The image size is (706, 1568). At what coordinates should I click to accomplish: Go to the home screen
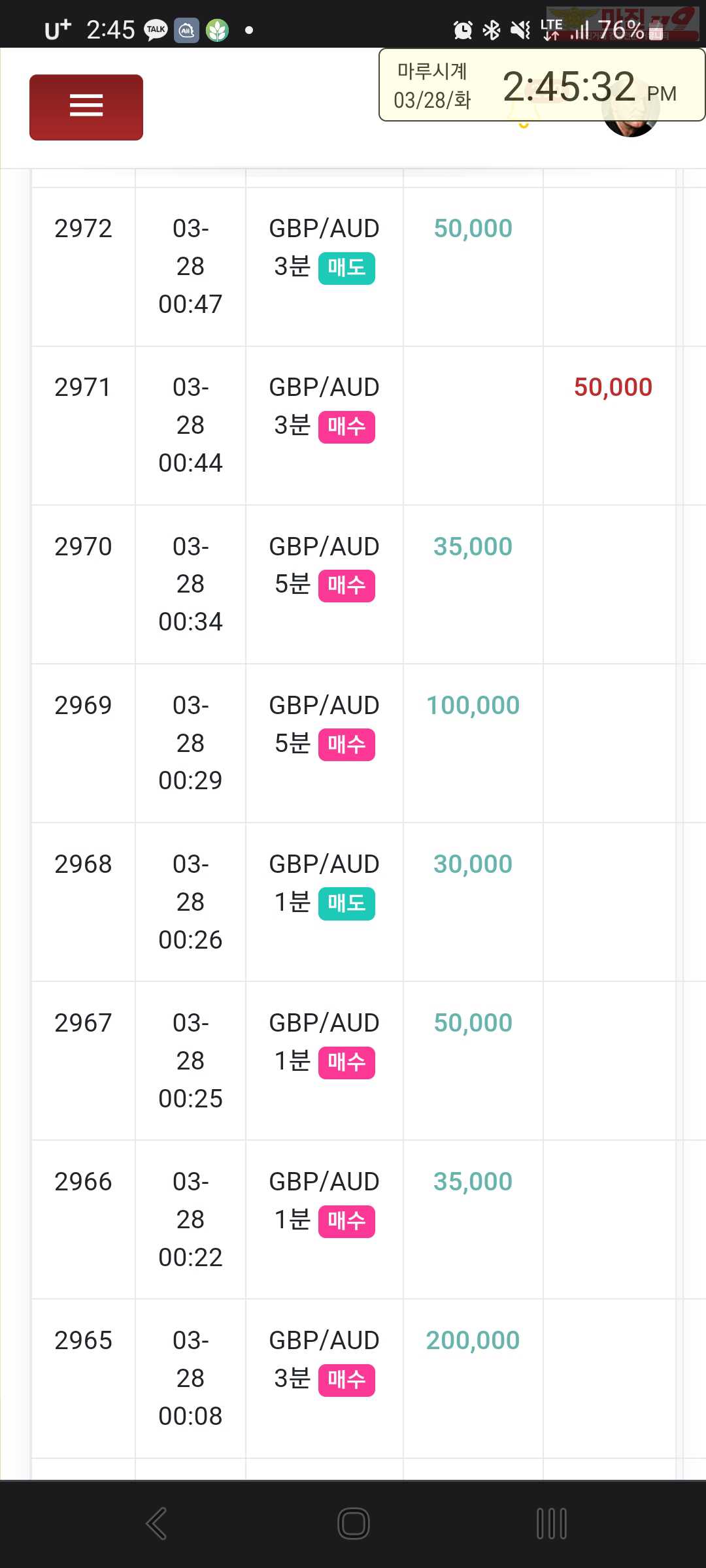point(354,1524)
